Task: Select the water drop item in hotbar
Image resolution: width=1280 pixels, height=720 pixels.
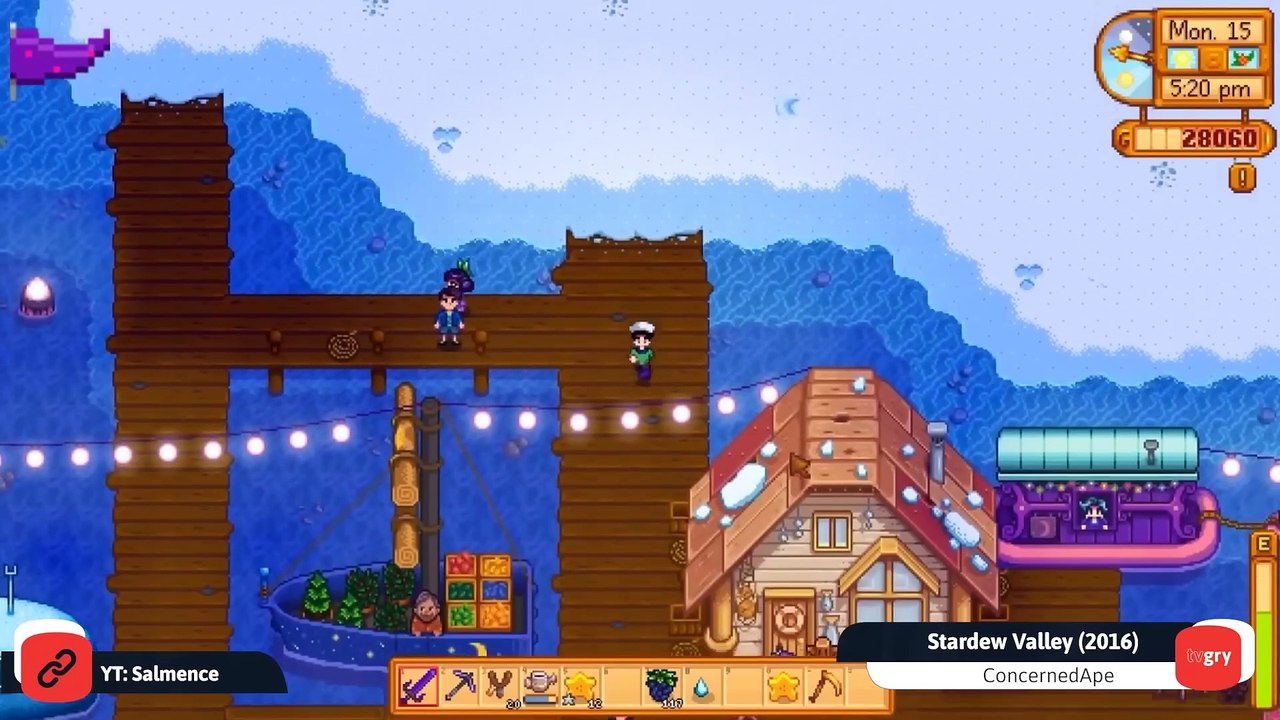Action: coord(701,687)
